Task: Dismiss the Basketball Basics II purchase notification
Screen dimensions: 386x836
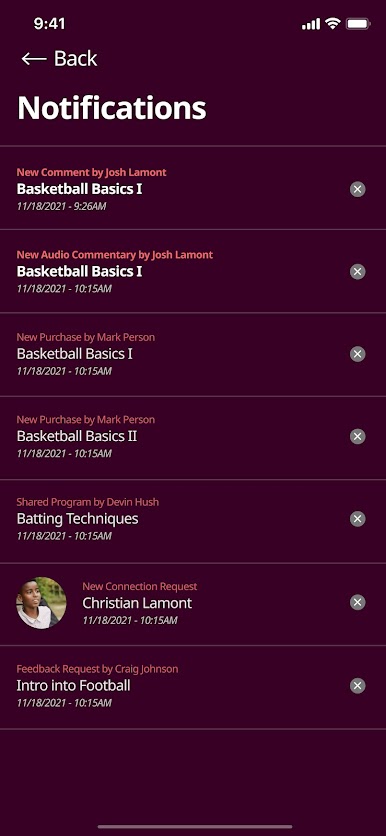Action: point(358,437)
